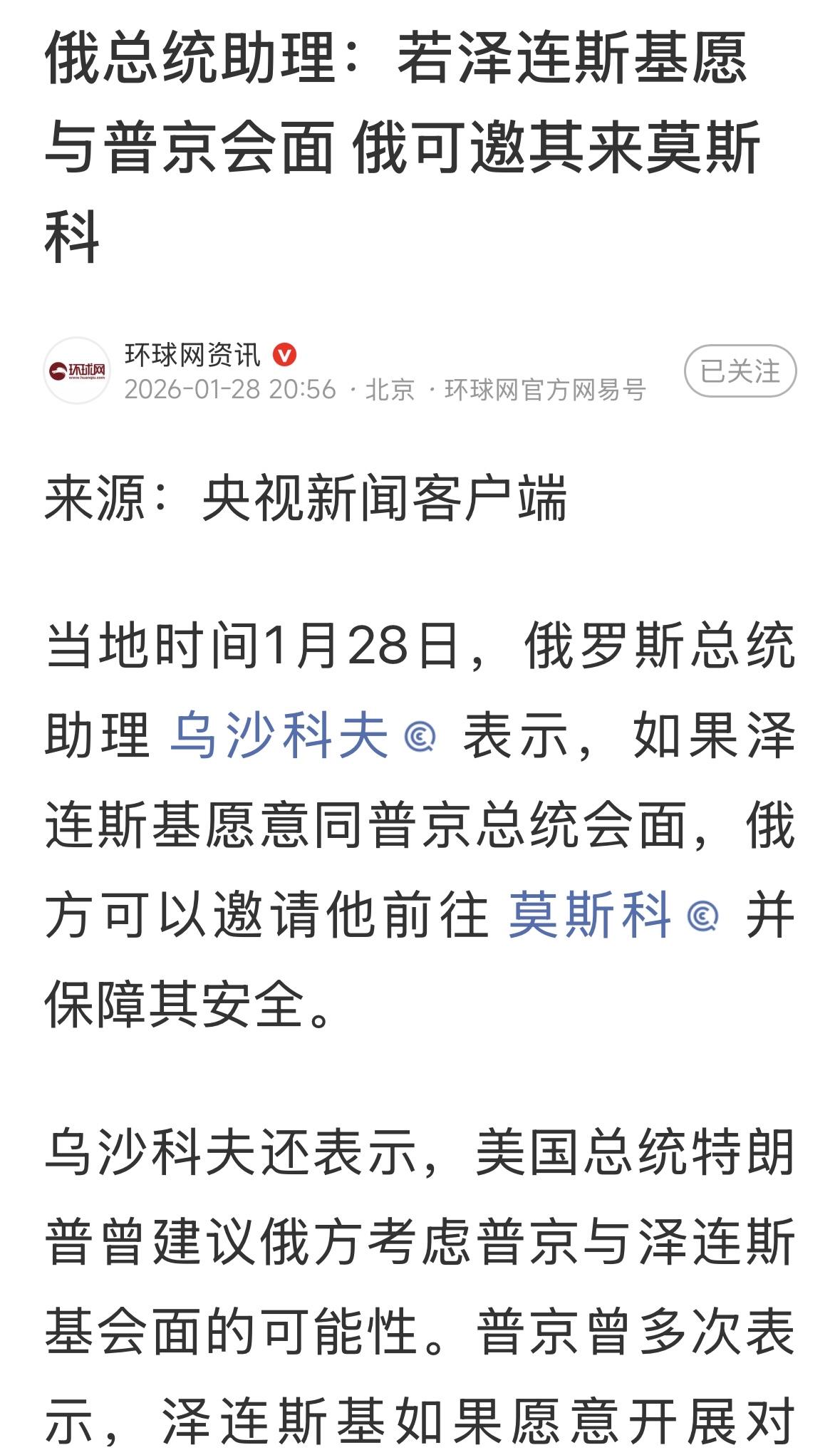The image size is (840, 1455).
Task: Click the 环球网官方网易号 label
Action: (544, 390)
